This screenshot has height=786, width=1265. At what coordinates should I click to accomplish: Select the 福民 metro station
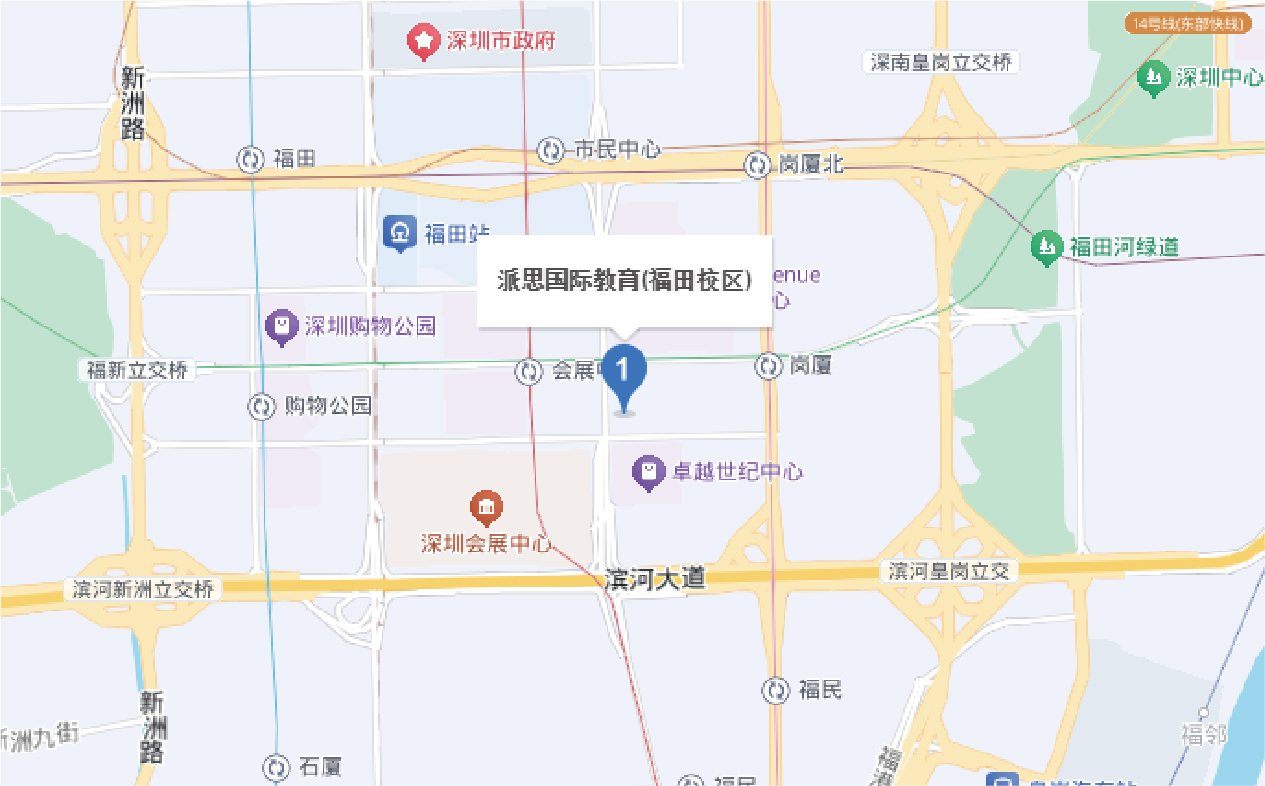(777, 690)
